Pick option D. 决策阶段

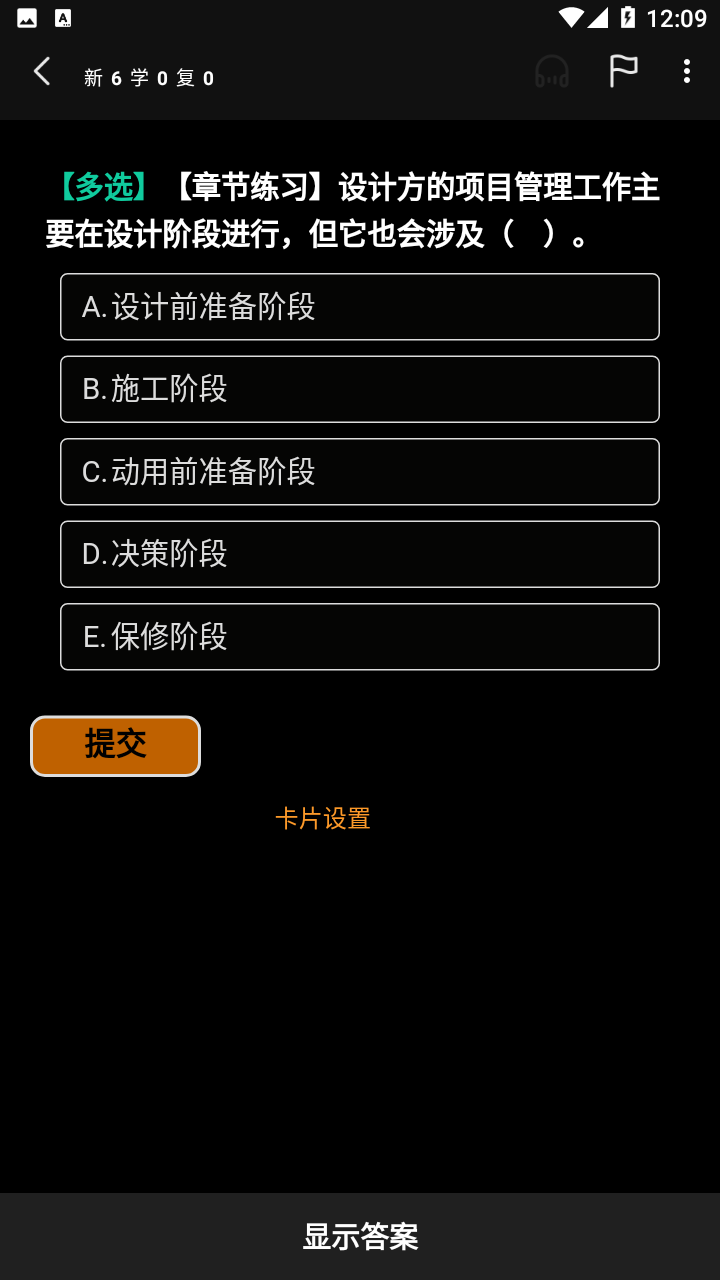click(x=360, y=554)
